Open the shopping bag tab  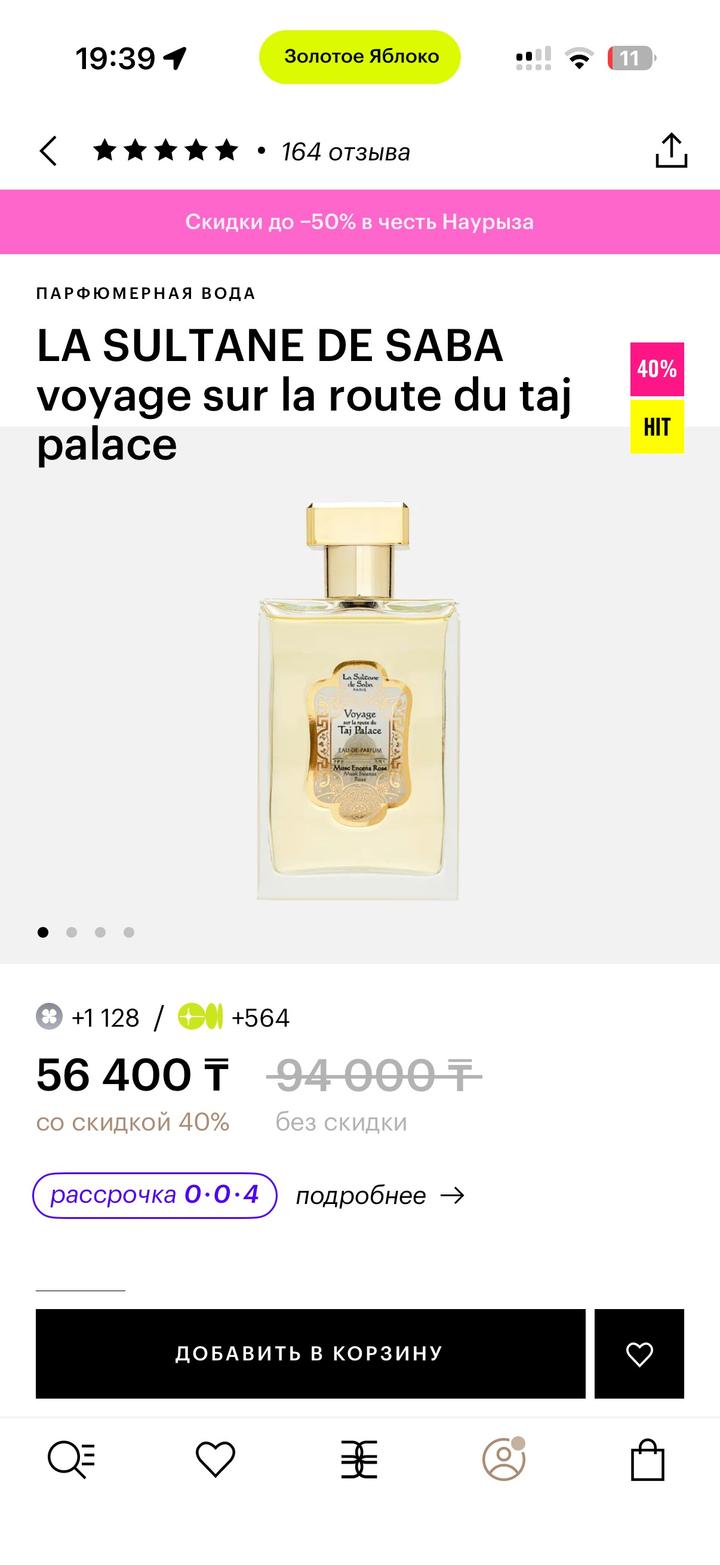pyautogui.click(x=647, y=1460)
